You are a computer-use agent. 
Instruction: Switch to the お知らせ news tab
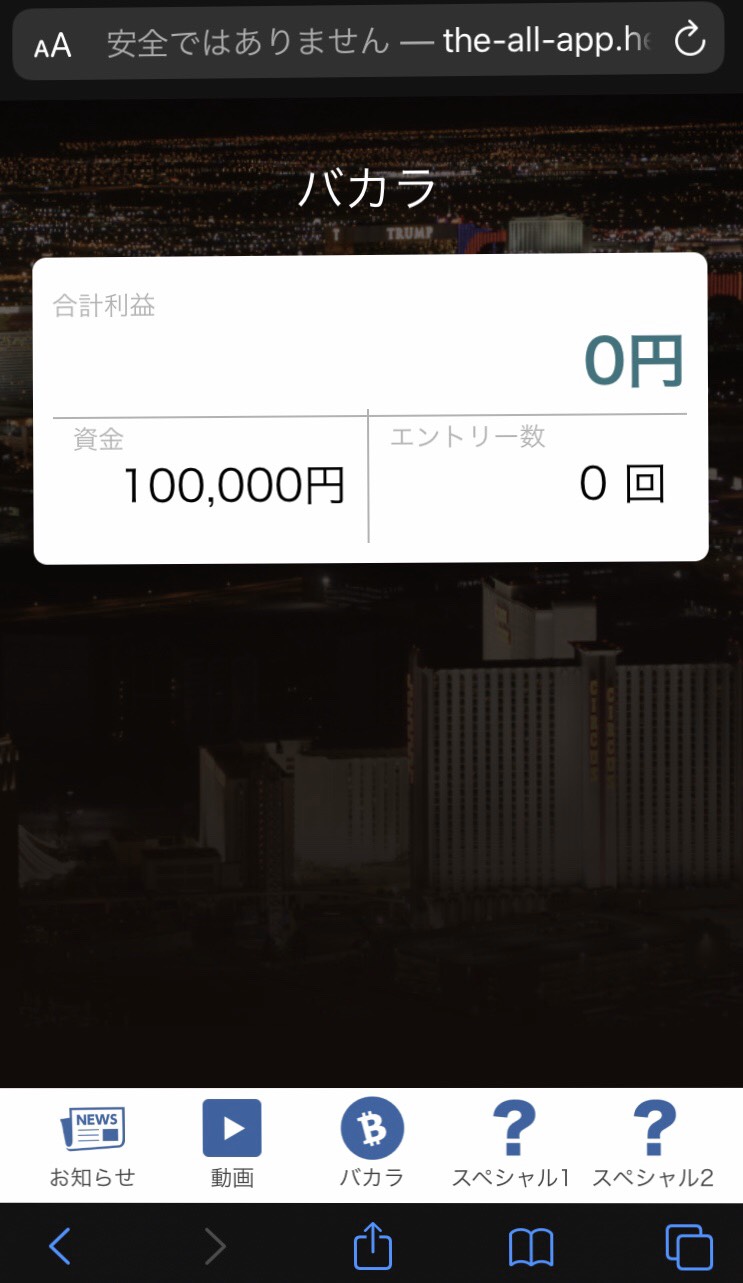92,1144
